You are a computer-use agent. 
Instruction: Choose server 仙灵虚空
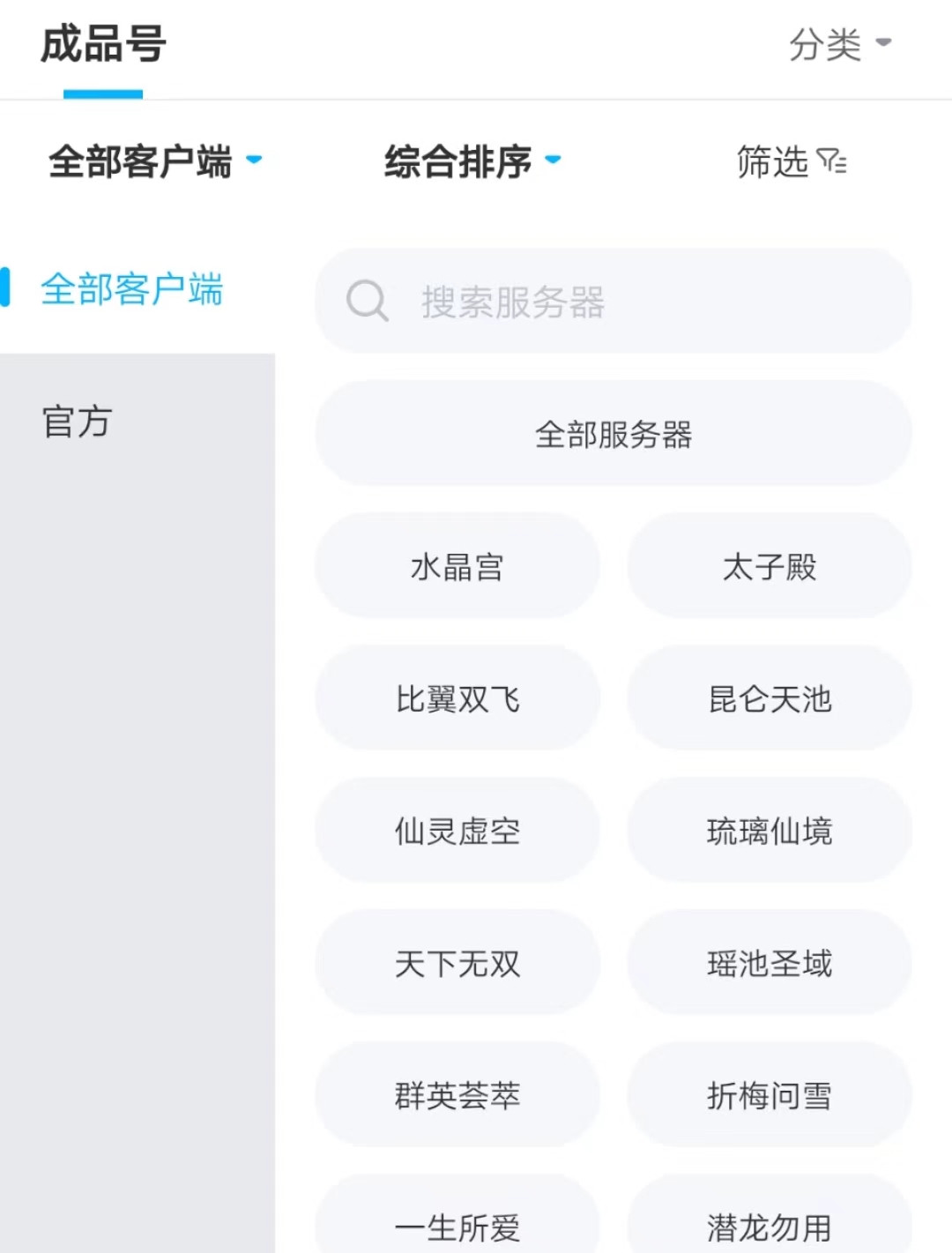pyautogui.click(x=457, y=831)
